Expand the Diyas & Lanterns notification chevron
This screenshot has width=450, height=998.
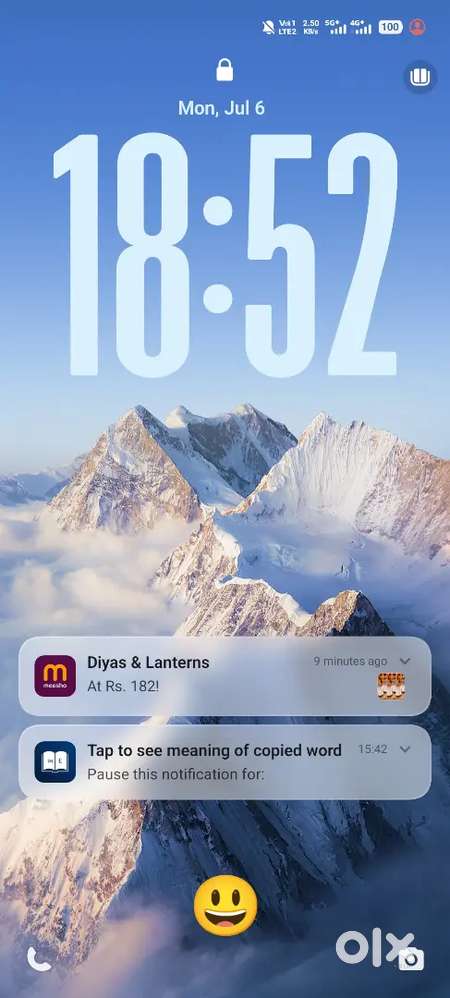click(405, 661)
